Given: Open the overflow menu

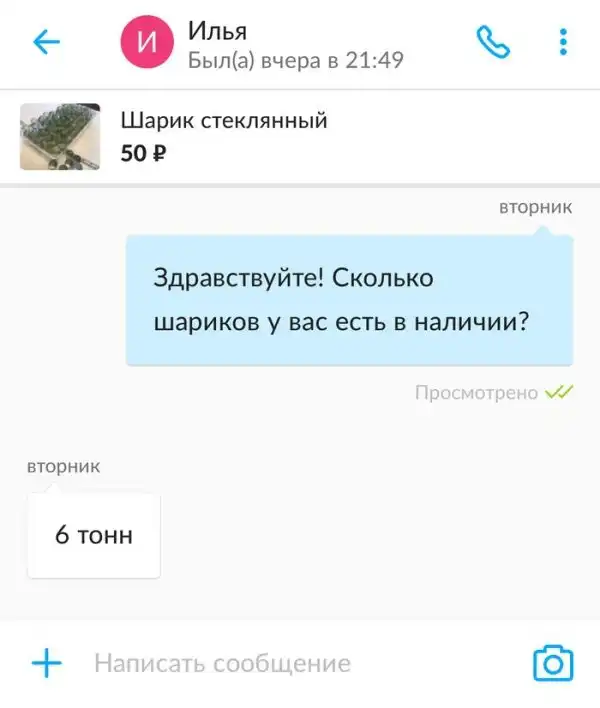Looking at the screenshot, I should pyautogui.click(x=563, y=42).
